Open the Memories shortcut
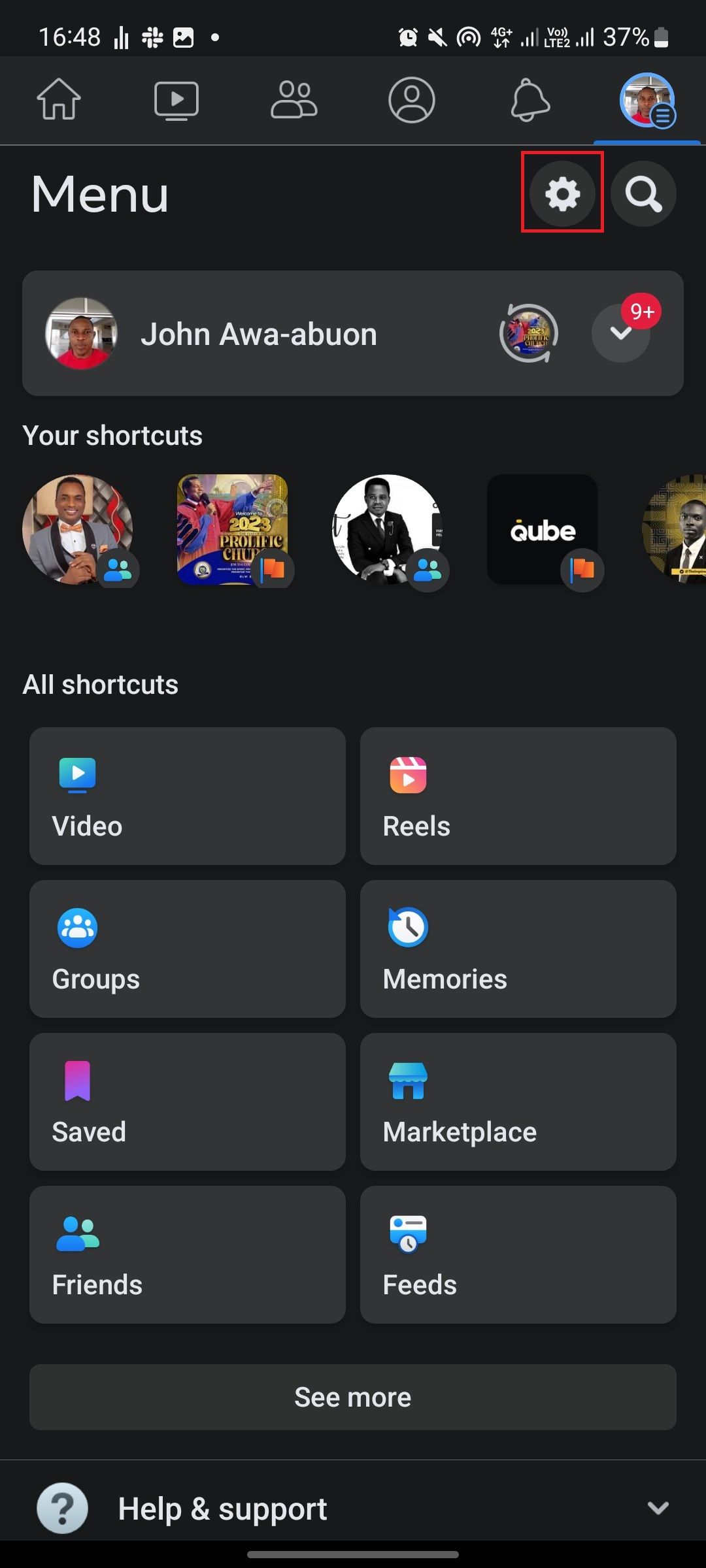Image resolution: width=706 pixels, height=1568 pixels. [518, 949]
